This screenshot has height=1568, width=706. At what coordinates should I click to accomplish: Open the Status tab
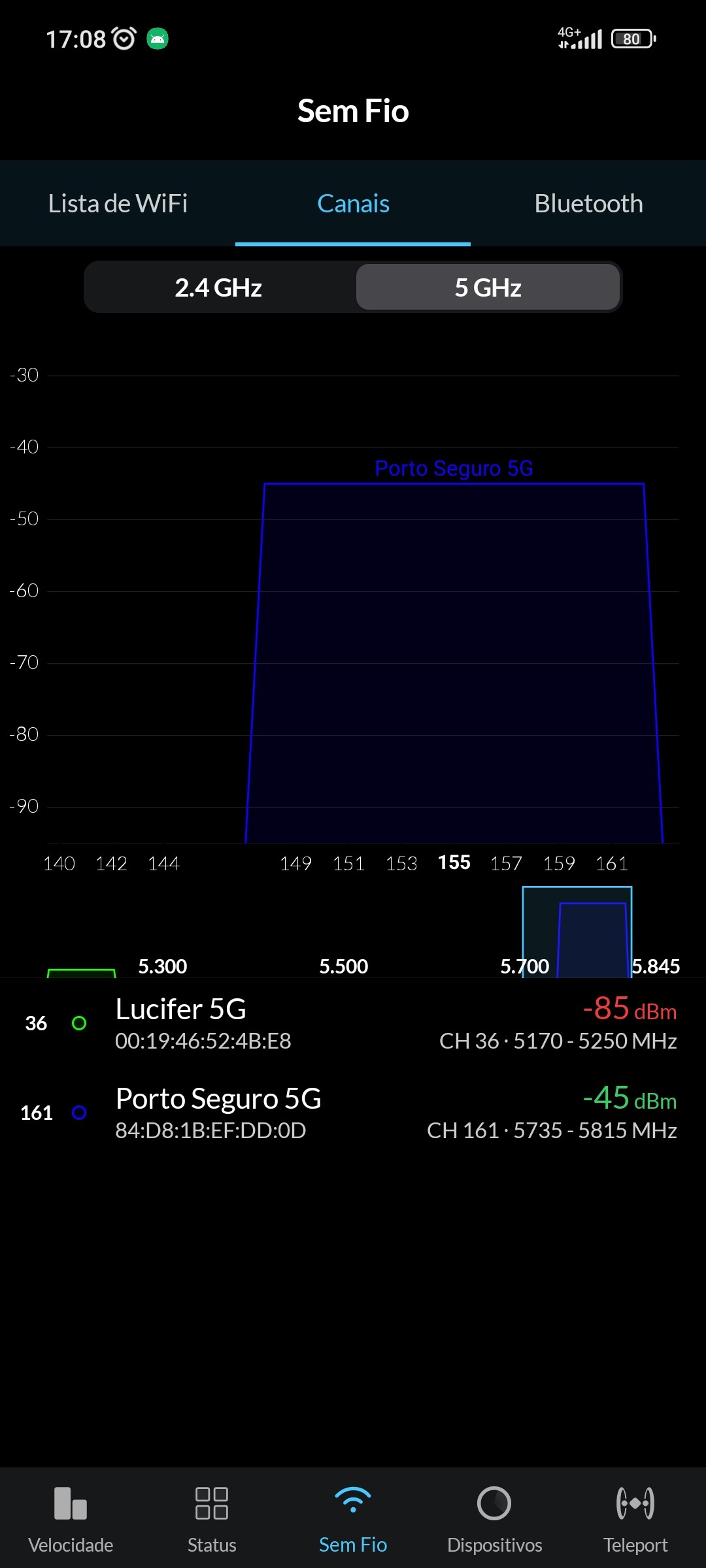click(x=212, y=1517)
